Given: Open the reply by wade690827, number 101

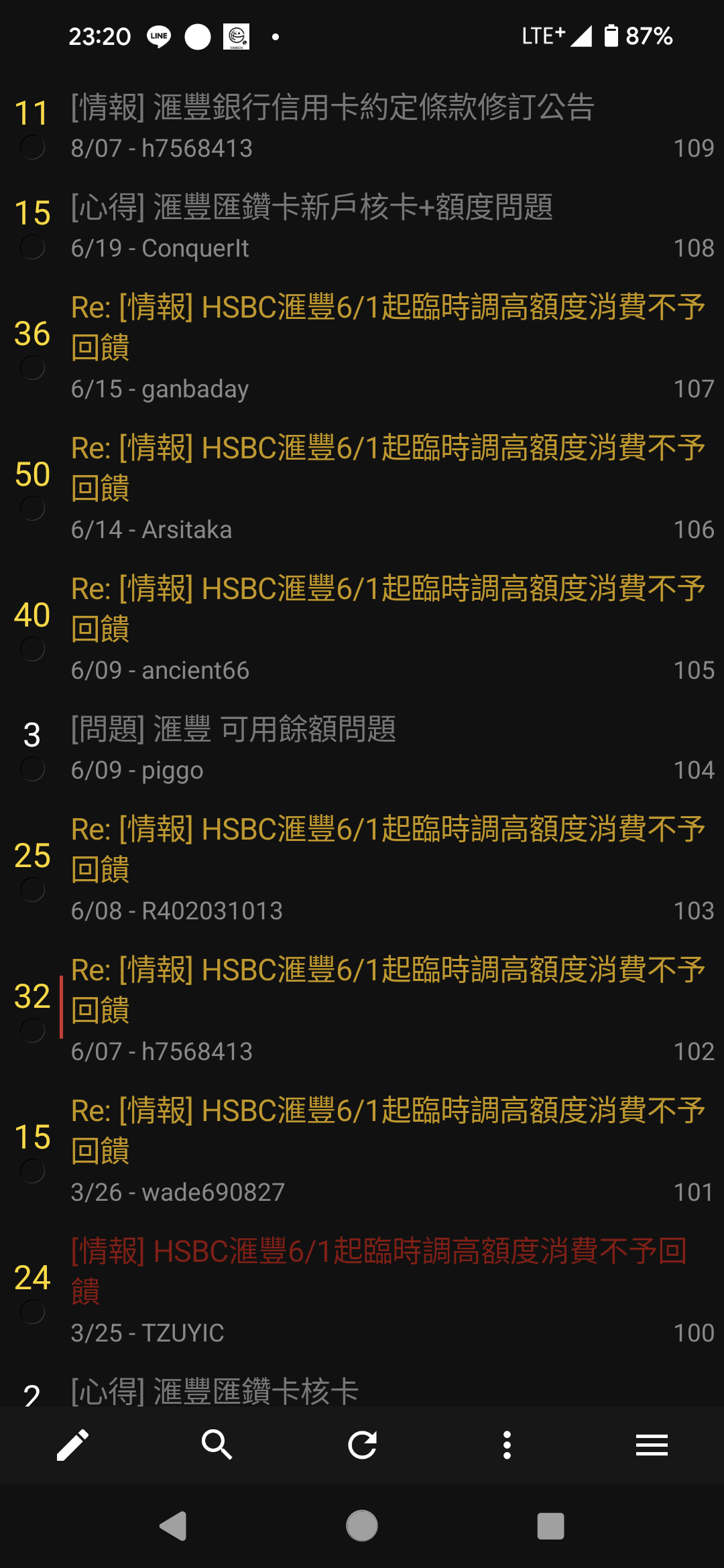Looking at the screenshot, I should pyautogui.click(x=362, y=1151).
